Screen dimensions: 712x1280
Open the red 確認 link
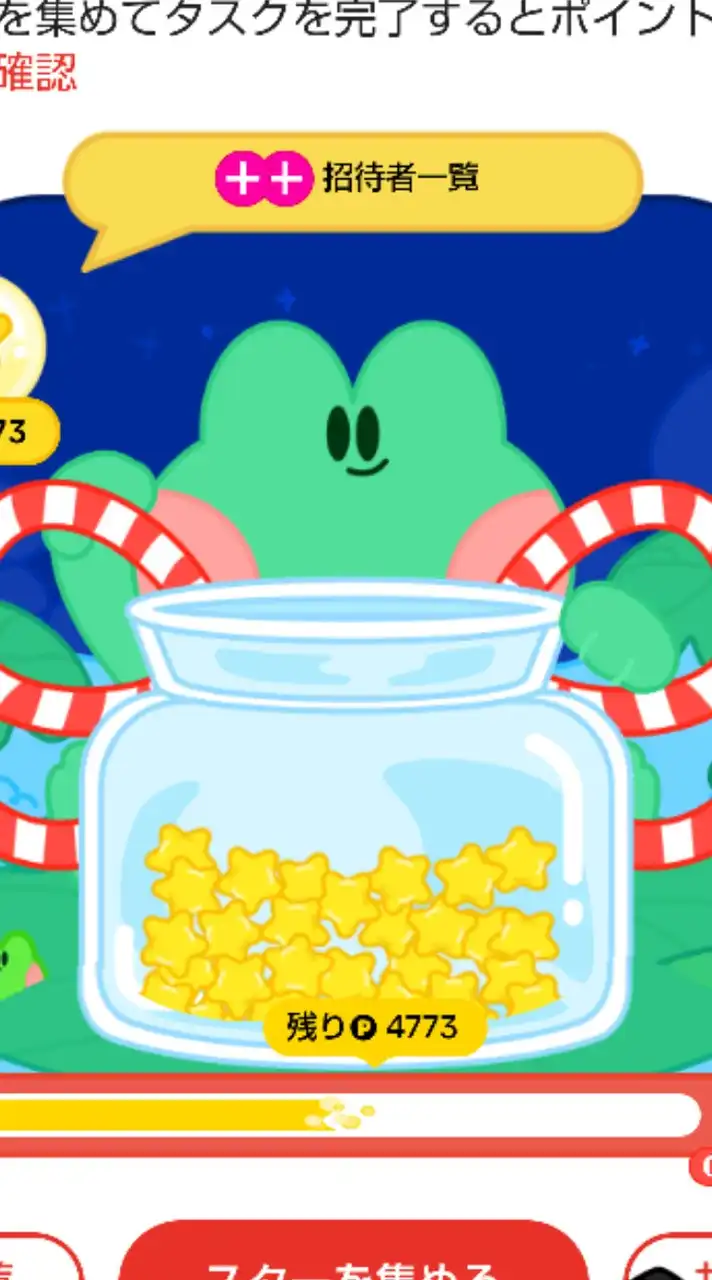(x=36, y=75)
